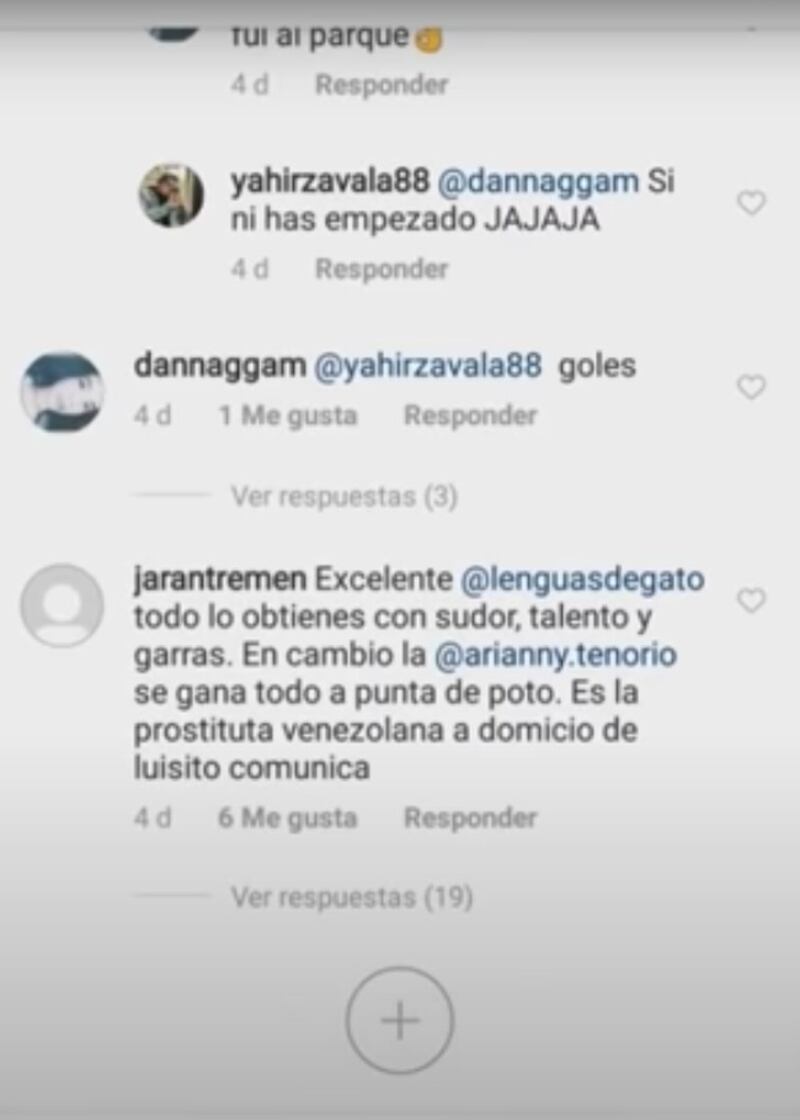Reply to the fui al parque comment
Screen dimensions: 800x1120
tap(381, 85)
